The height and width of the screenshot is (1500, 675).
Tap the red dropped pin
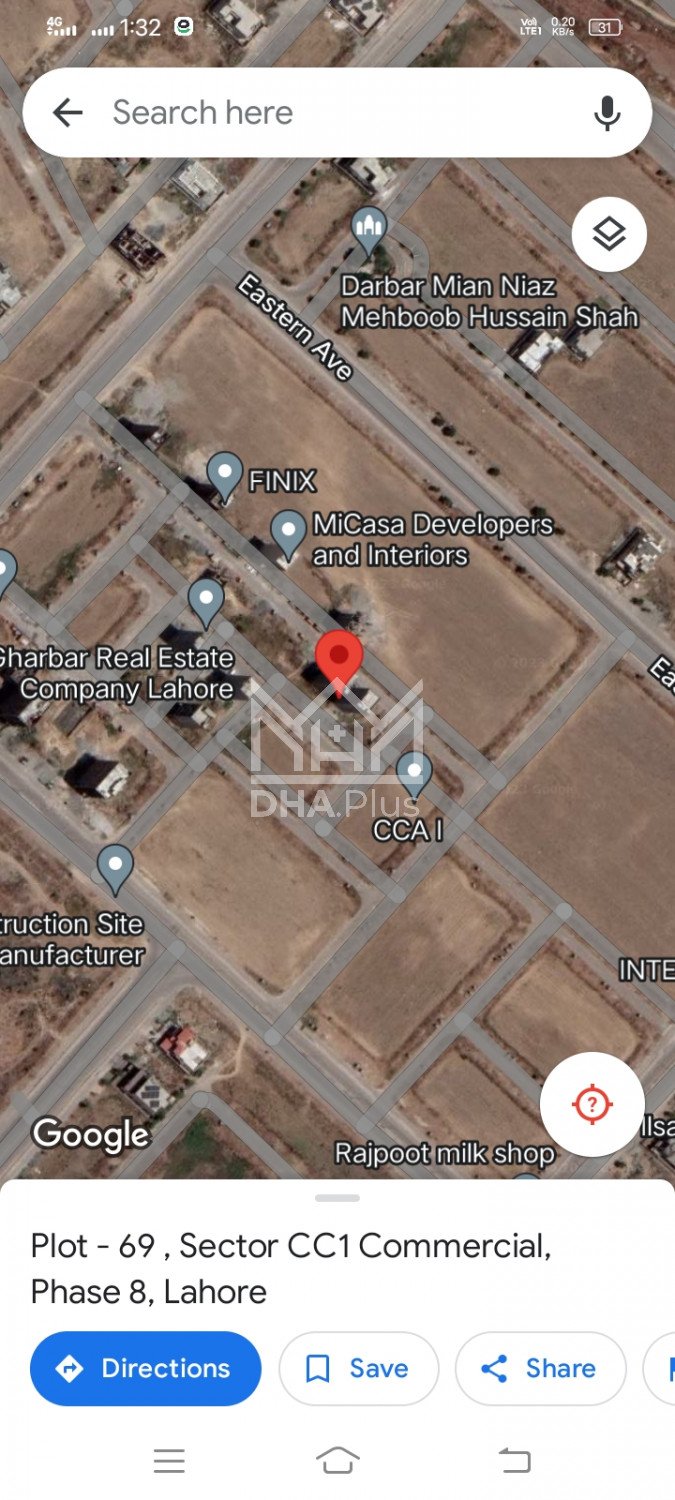[339, 660]
